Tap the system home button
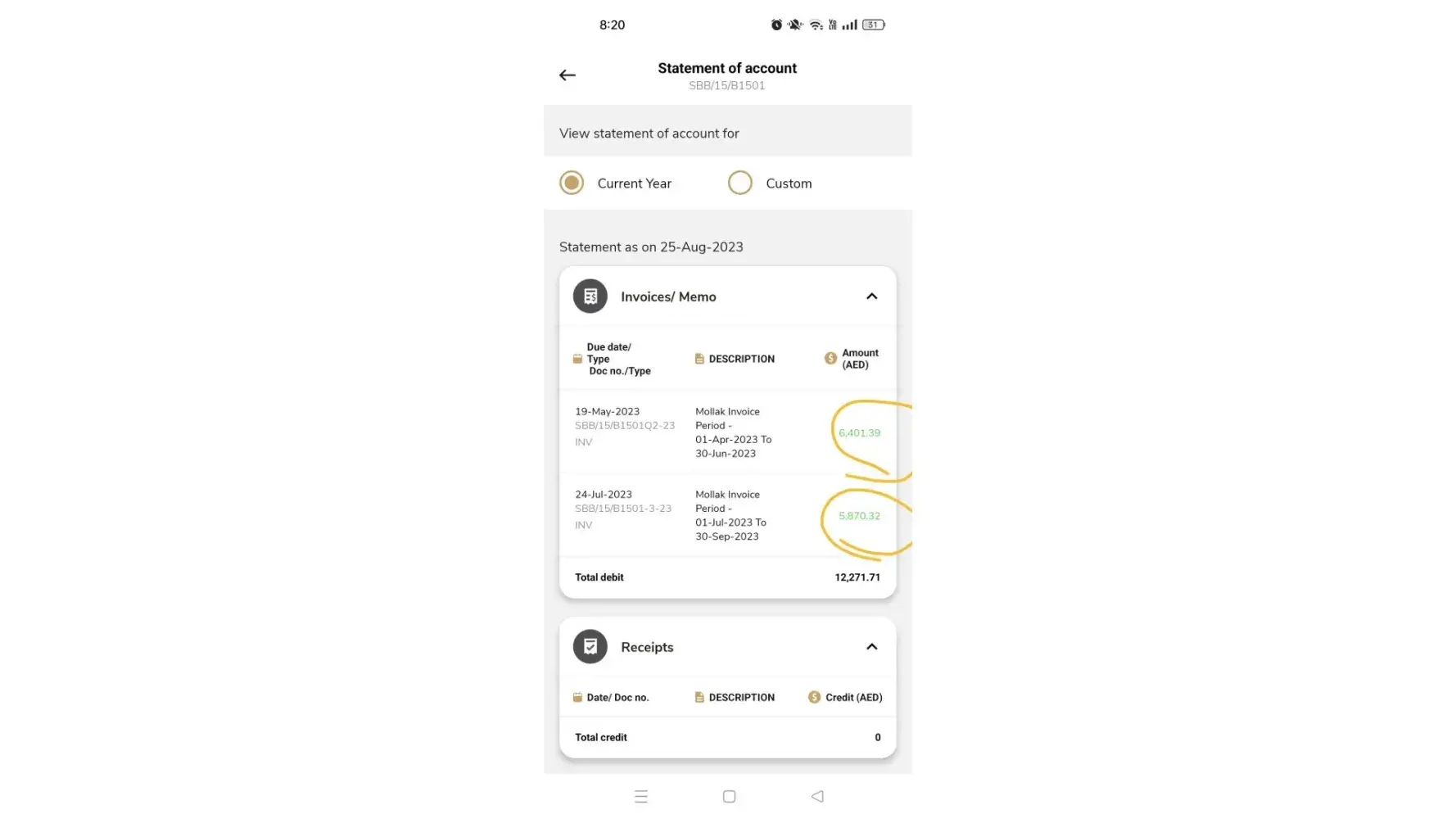The image size is (1456, 819). 729,796
